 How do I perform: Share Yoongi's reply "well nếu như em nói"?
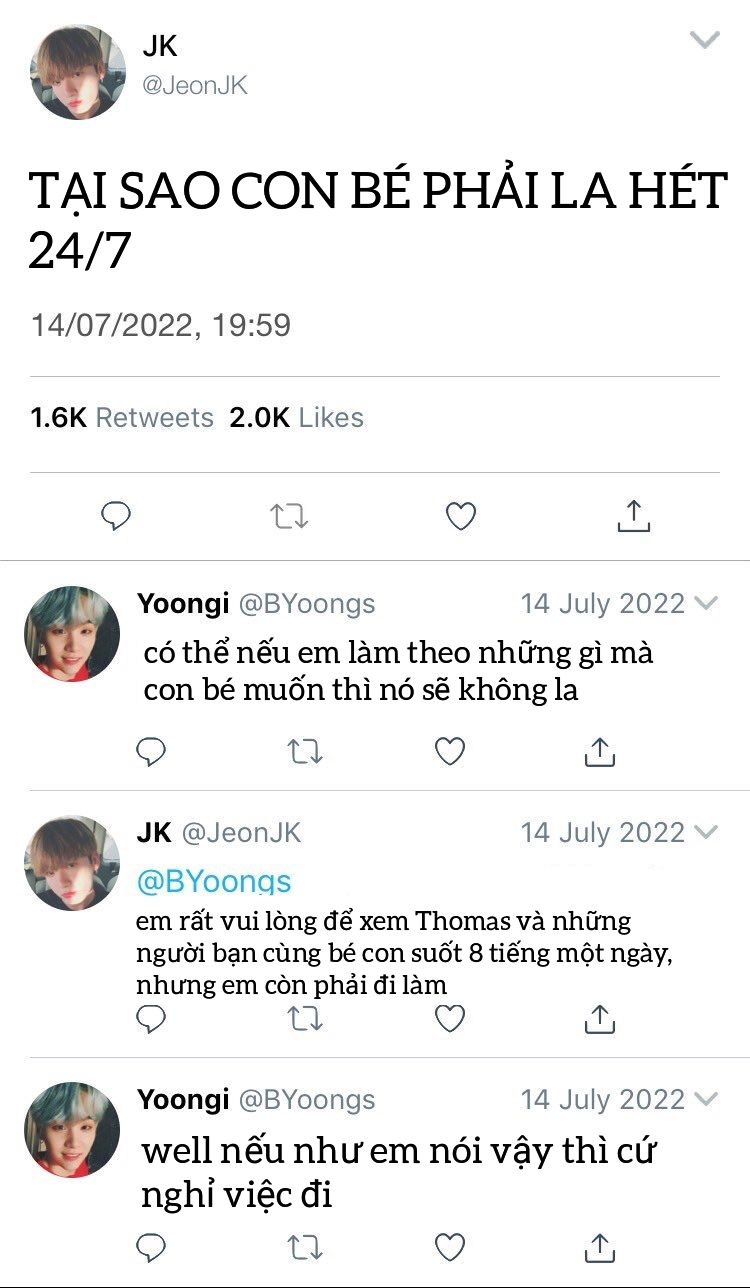tap(599, 1246)
